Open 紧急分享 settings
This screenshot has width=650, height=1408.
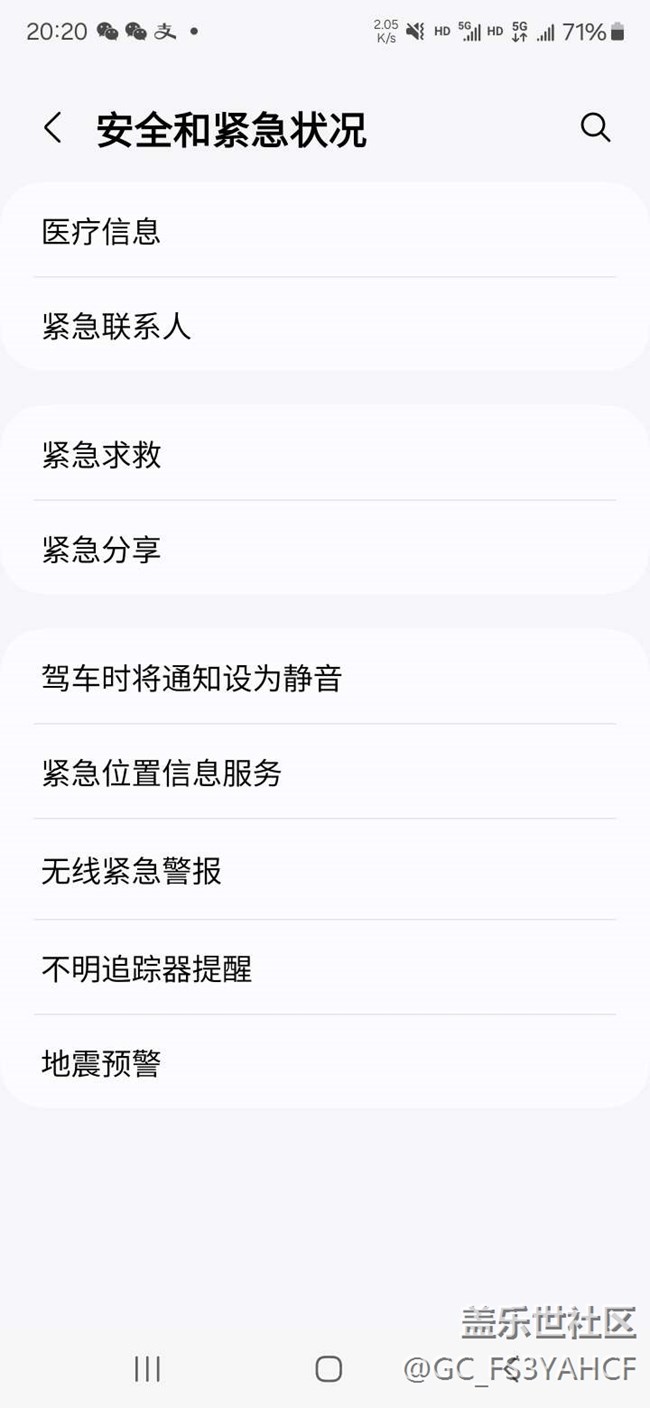click(x=324, y=549)
